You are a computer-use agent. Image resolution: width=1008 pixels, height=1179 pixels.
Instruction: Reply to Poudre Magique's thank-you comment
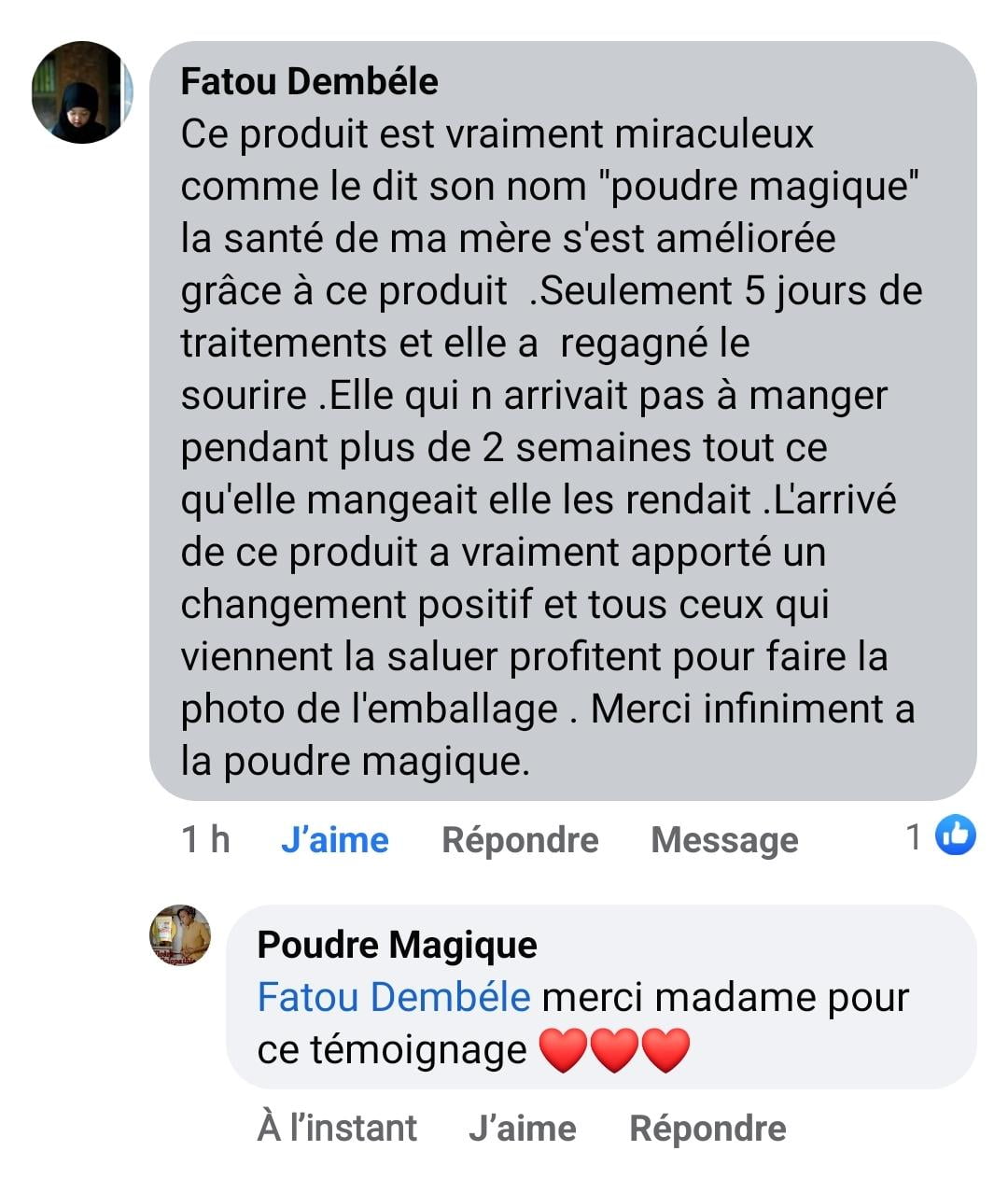707,1129
